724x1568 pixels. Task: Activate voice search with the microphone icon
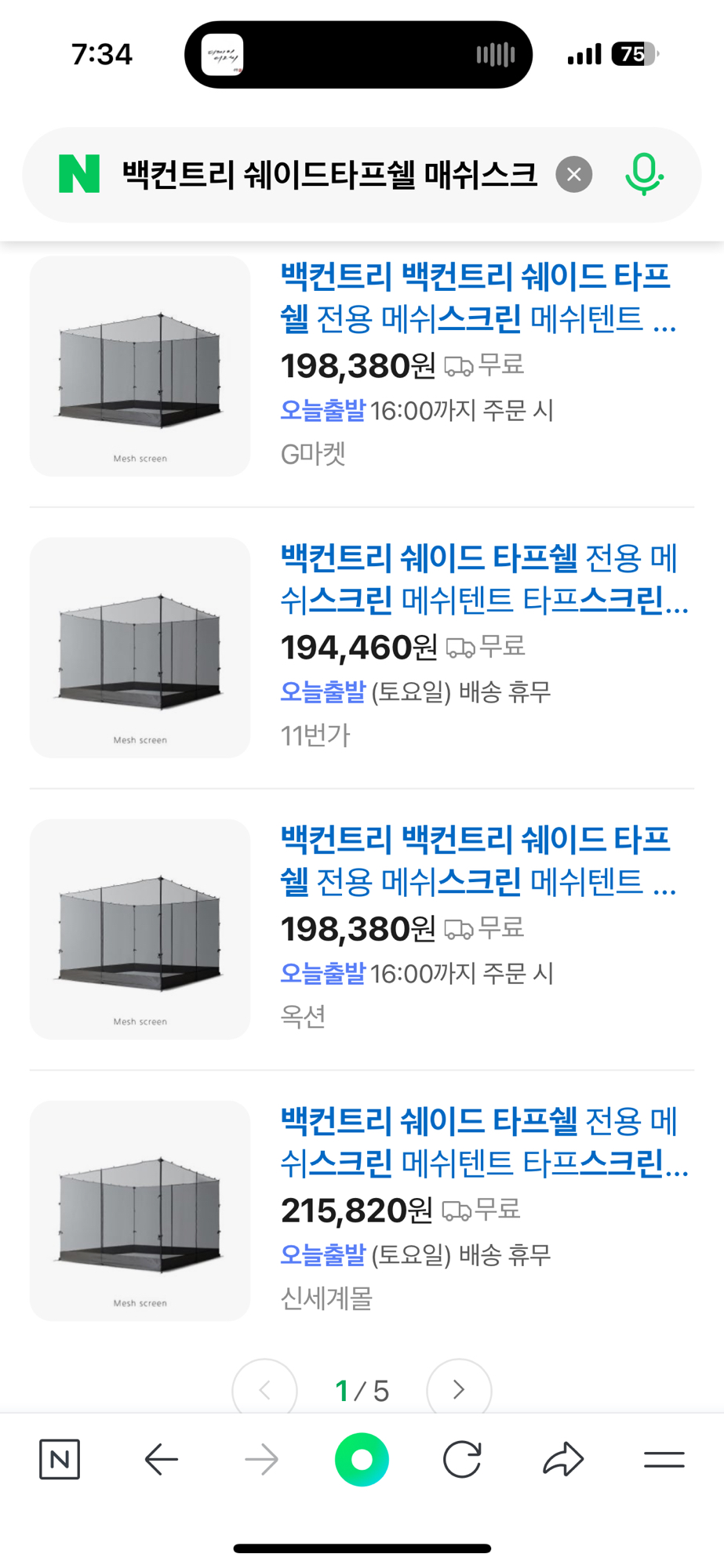(x=643, y=174)
